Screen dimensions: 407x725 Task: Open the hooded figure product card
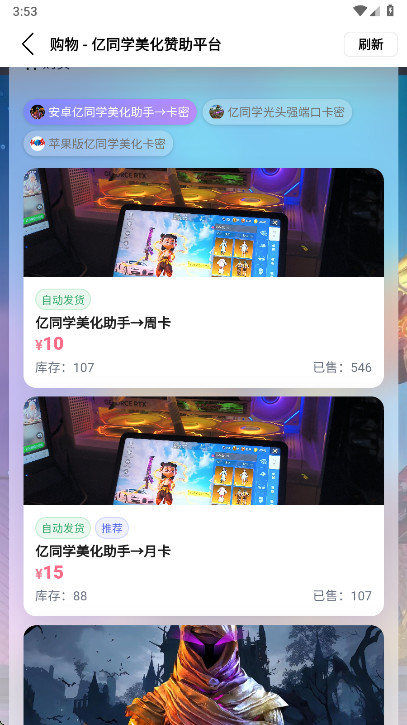coord(204,675)
